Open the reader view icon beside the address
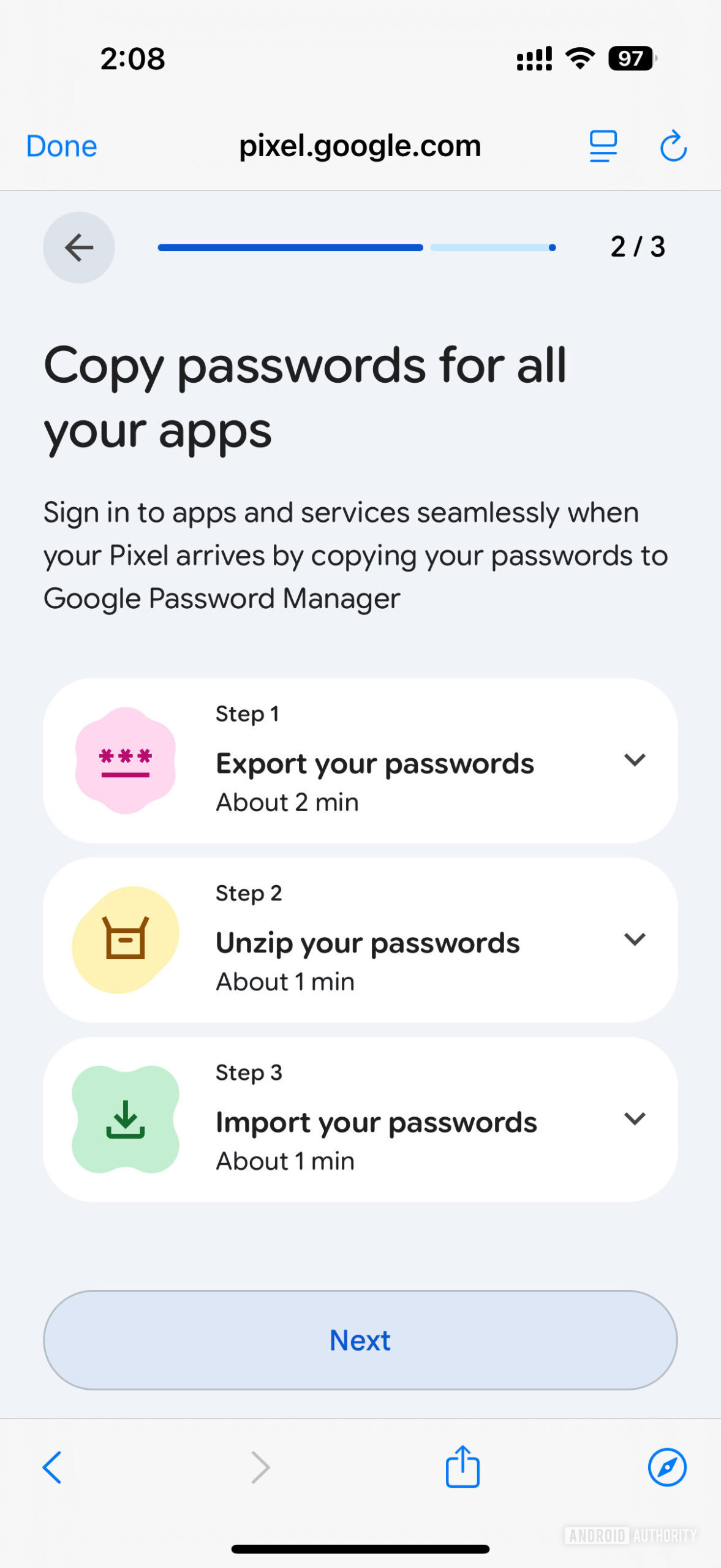The image size is (721, 1568). 602,146
